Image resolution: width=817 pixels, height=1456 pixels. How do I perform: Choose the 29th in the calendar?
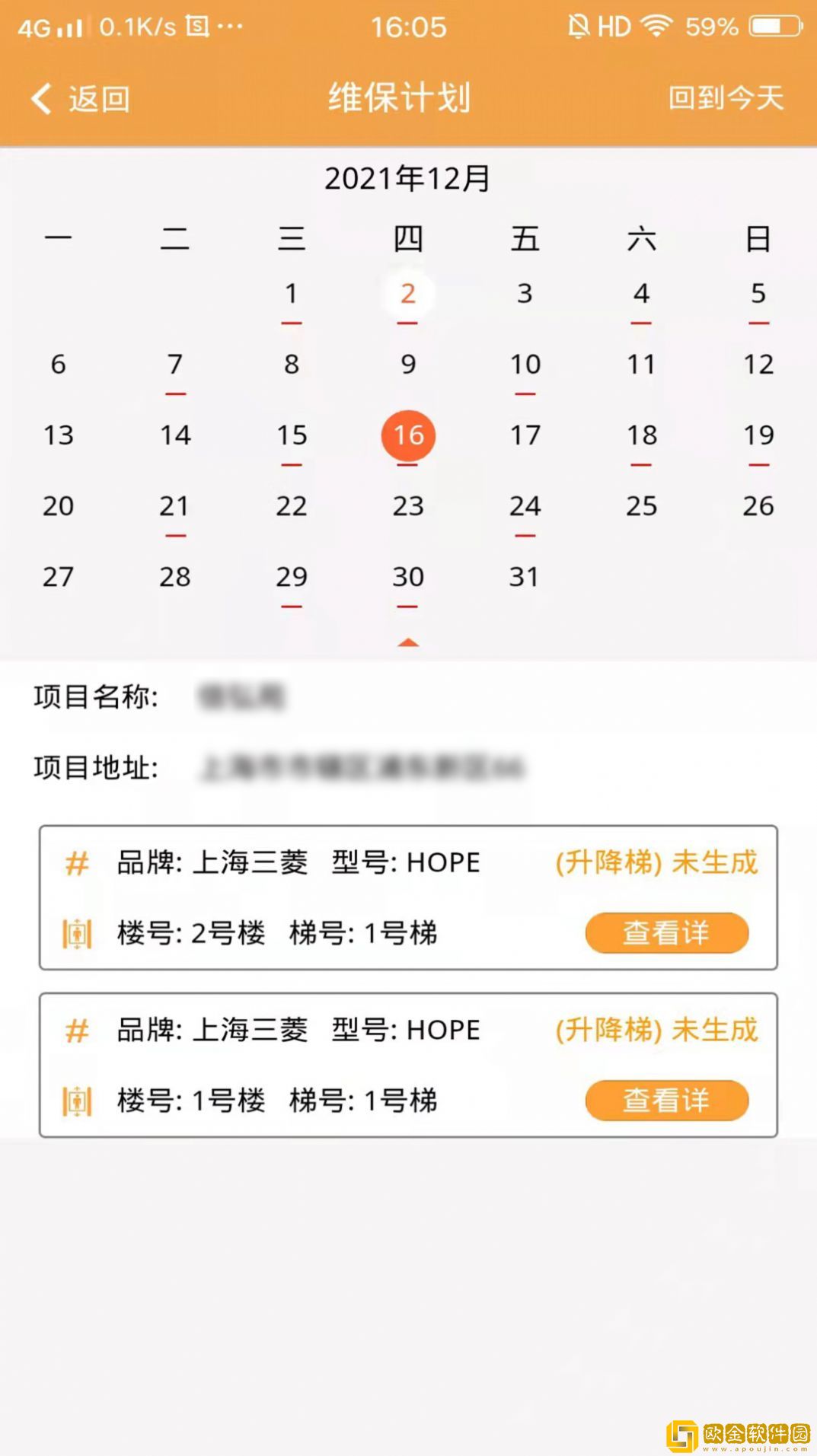point(292,578)
